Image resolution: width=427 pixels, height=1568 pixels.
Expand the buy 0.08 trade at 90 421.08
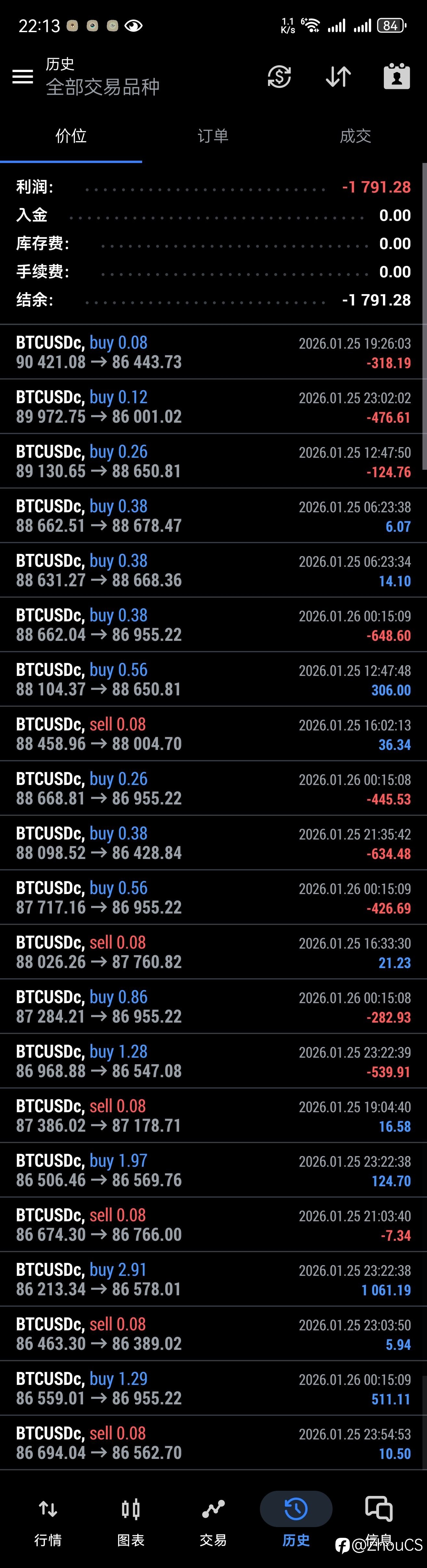213,352
